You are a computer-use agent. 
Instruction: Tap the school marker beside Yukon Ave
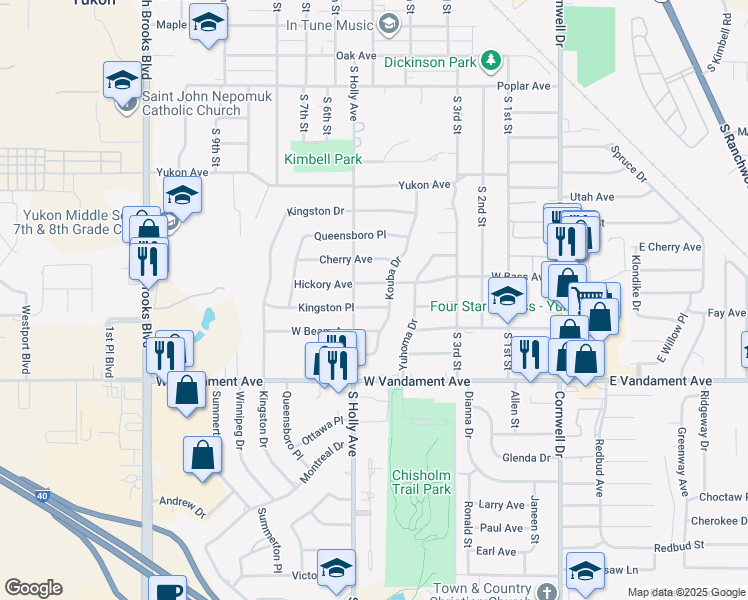(x=182, y=194)
